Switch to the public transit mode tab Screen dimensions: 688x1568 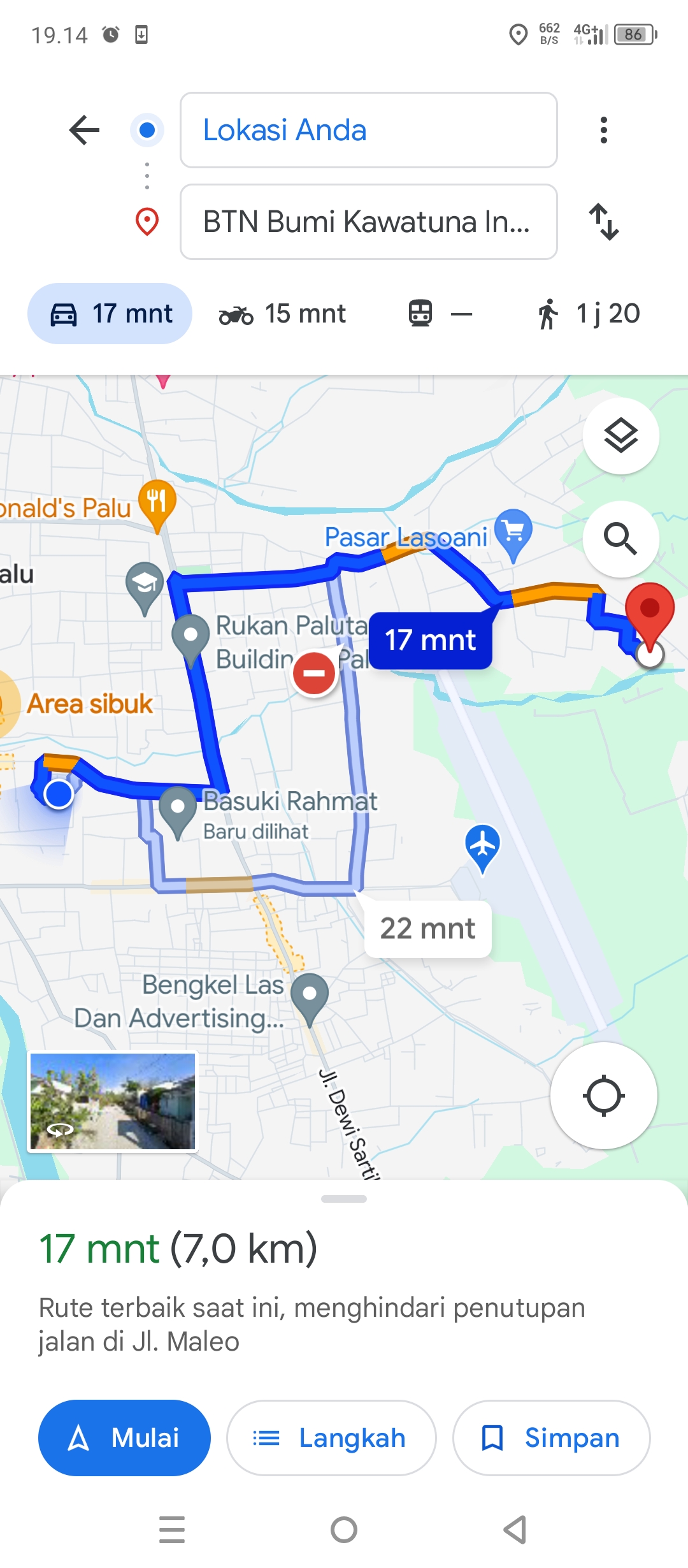click(x=440, y=314)
